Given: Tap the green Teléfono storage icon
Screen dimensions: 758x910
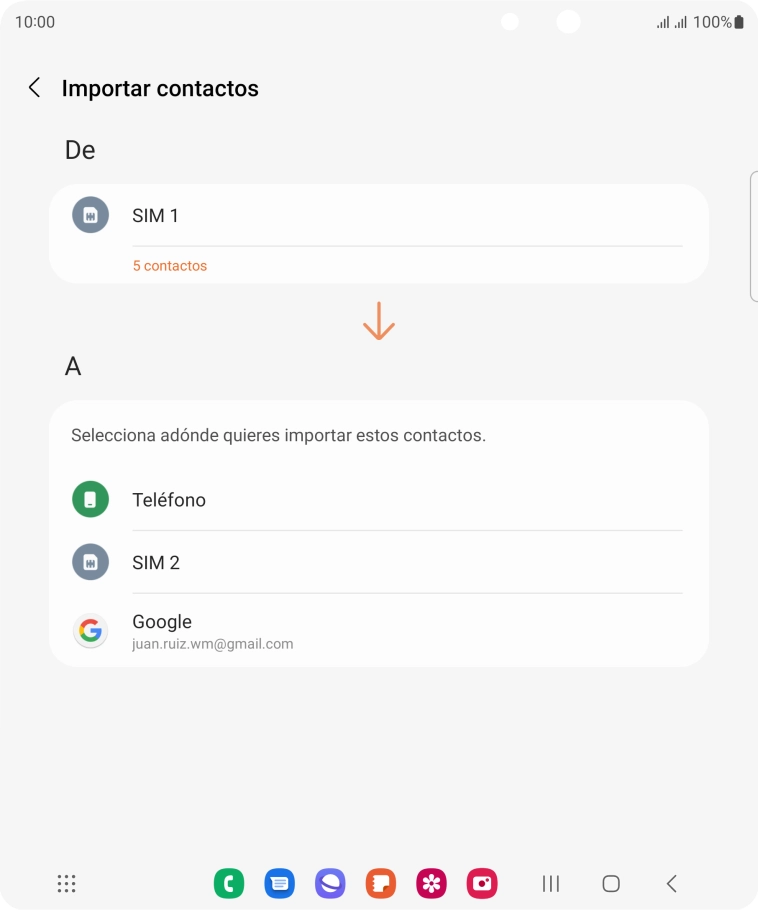Looking at the screenshot, I should [90, 499].
